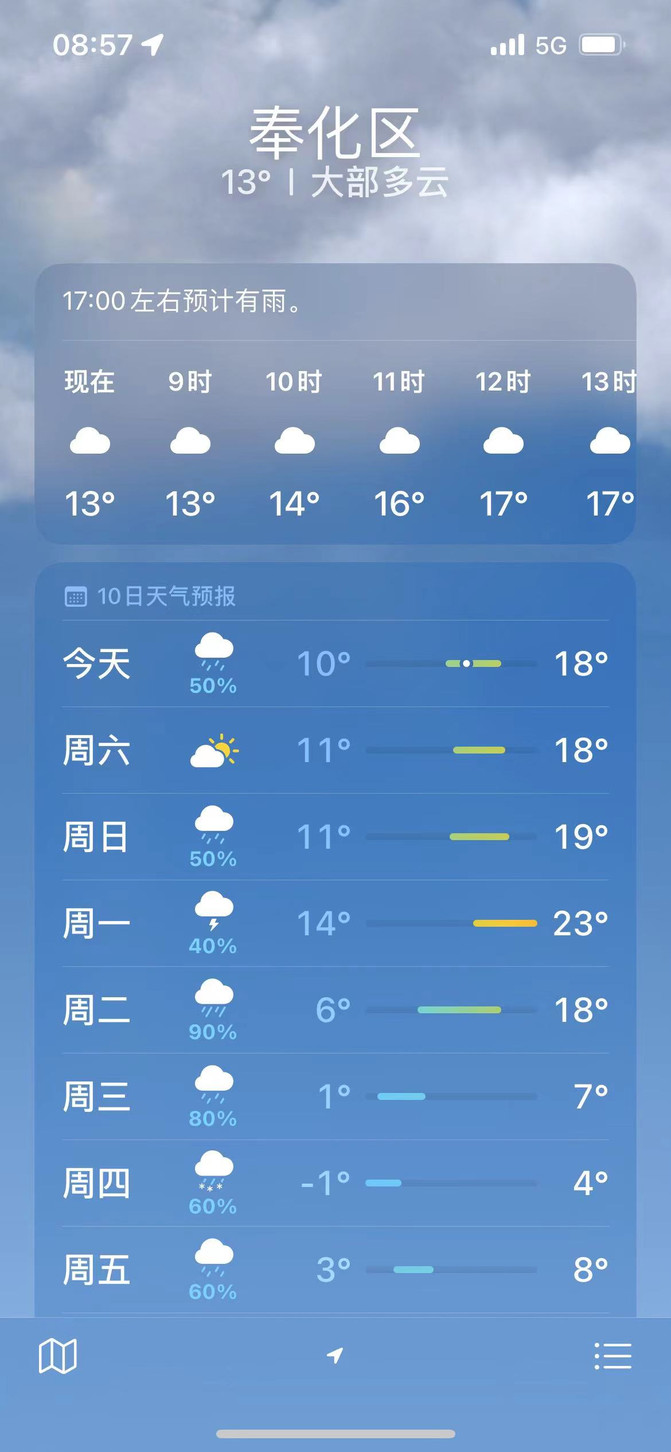View the 周四 snow forecast details
The height and width of the screenshot is (1452, 671).
click(336, 1184)
